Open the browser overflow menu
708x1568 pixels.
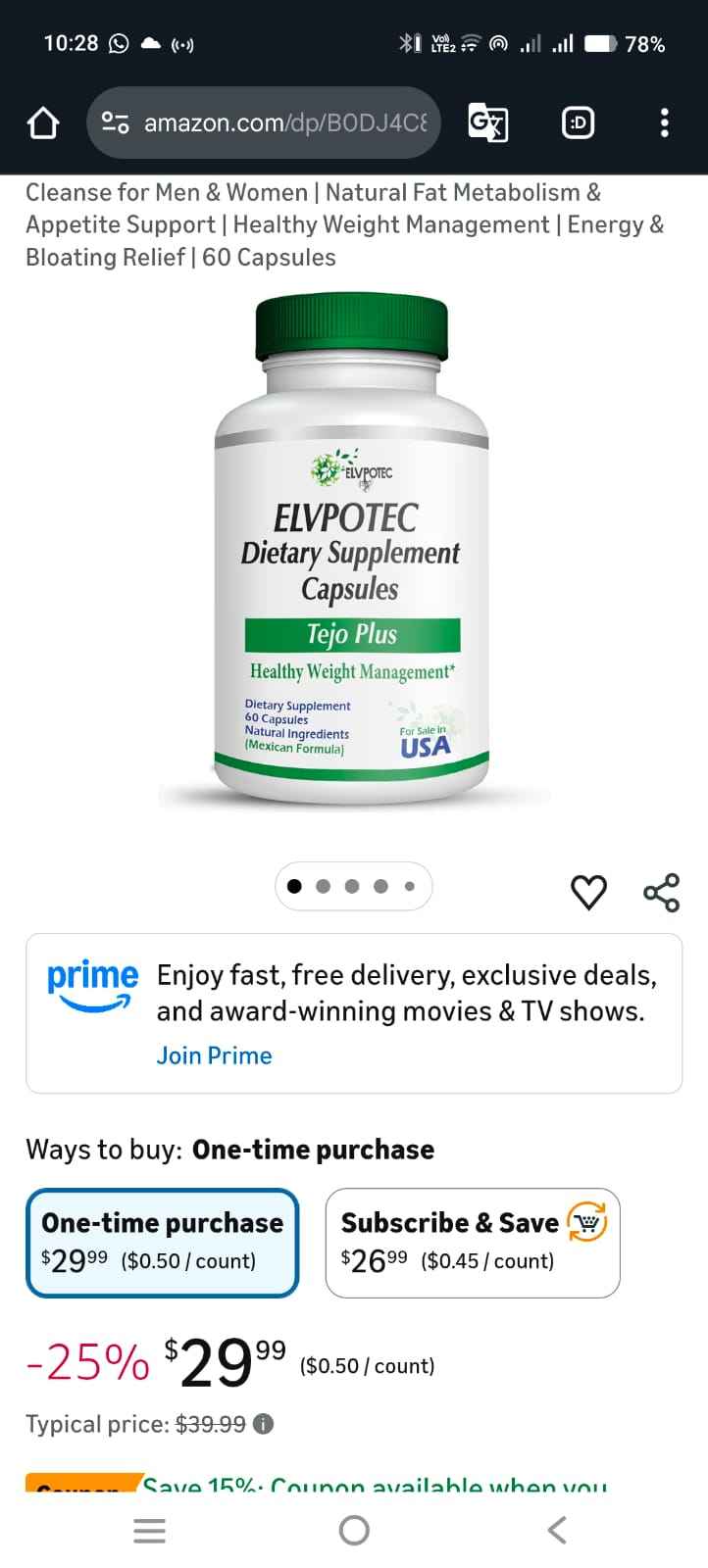(665, 123)
